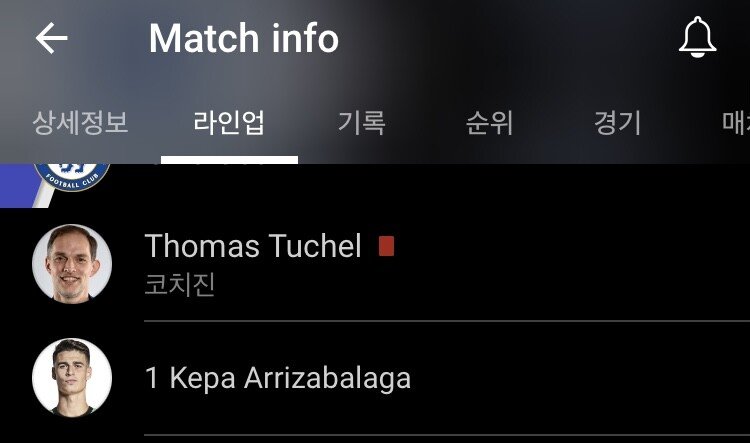The width and height of the screenshot is (750, 443).
Task: Open the match notifications bell
Action: coord(697,39)
